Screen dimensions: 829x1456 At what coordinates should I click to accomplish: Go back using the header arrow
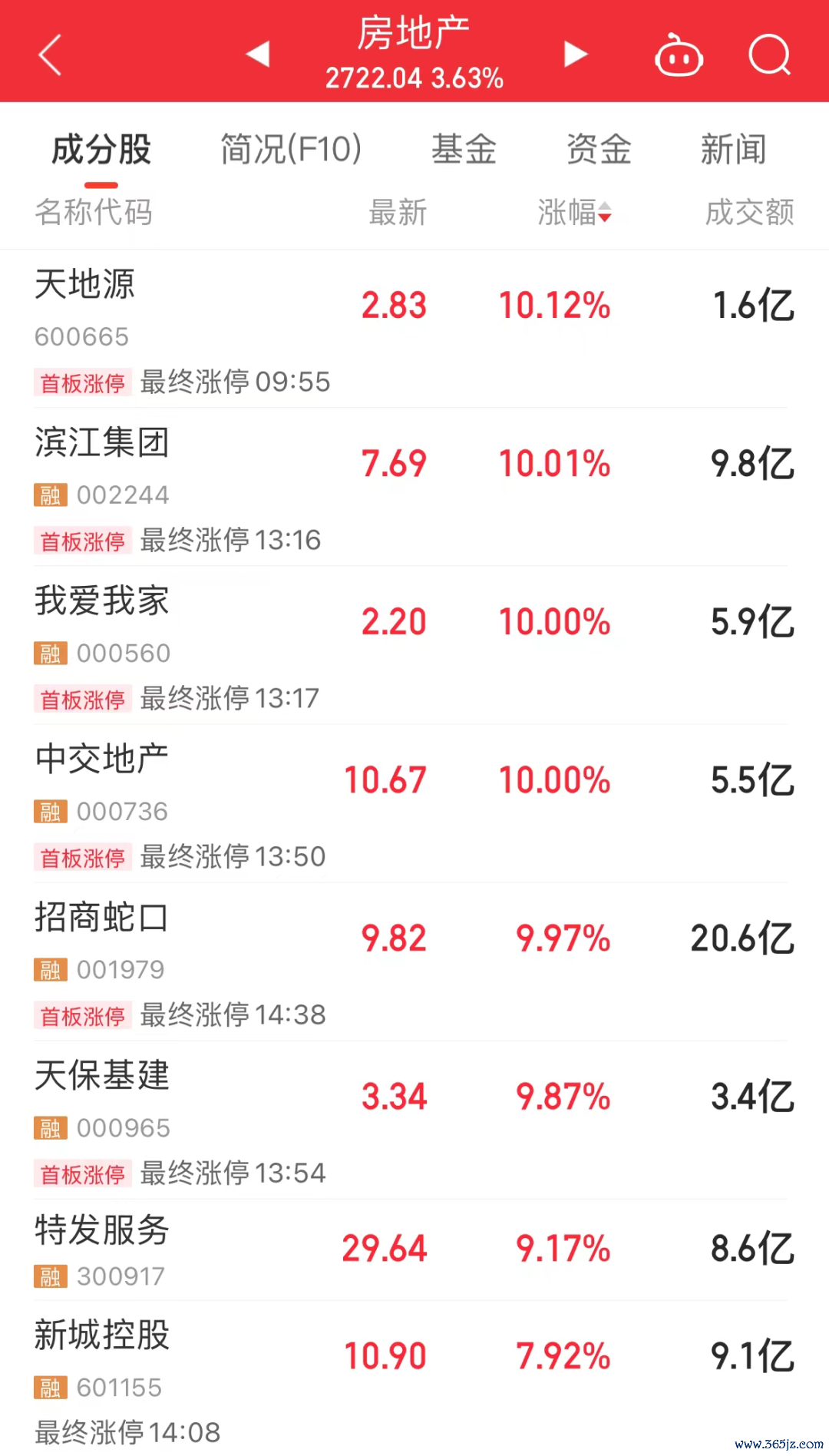tap(50, 55)
